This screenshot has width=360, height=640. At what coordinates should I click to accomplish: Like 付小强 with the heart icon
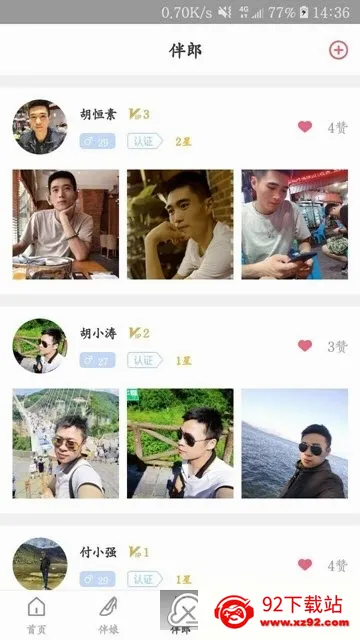pyautogui.click(x=305, y=565)
